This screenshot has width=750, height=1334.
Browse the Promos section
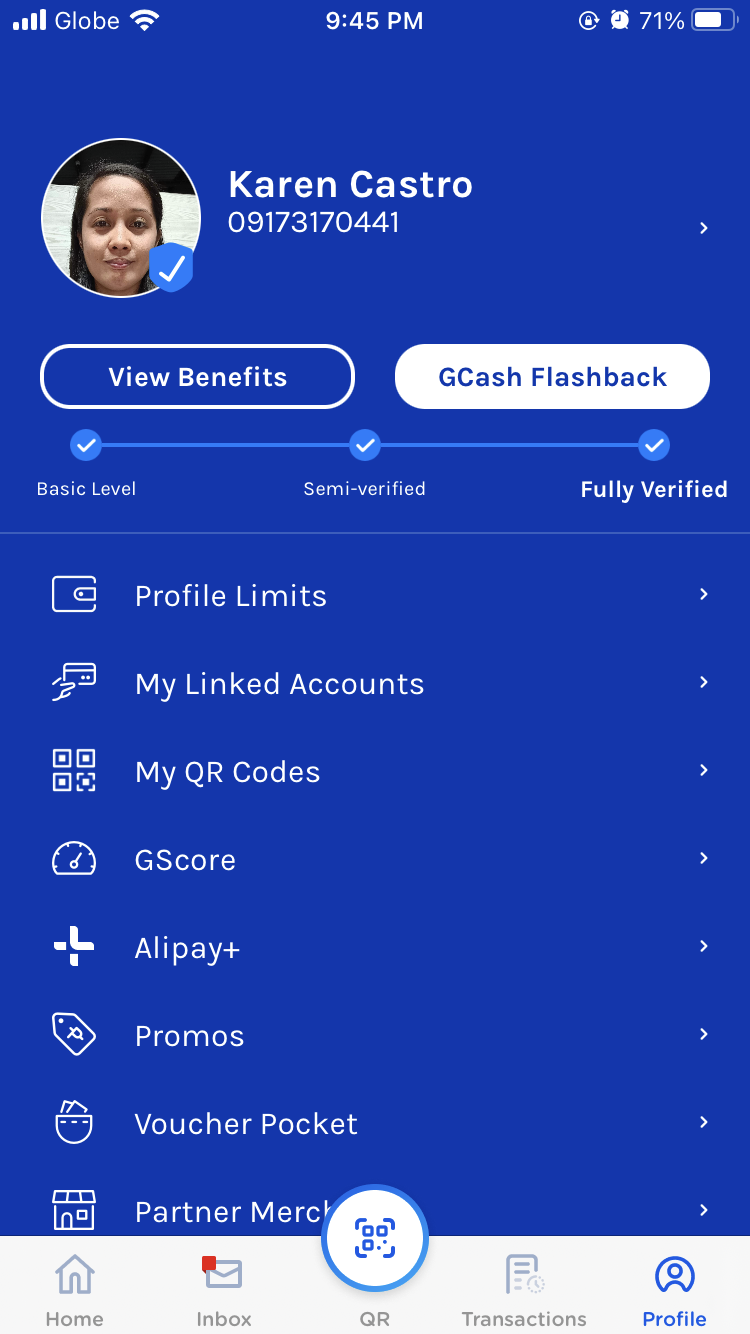375,1036
